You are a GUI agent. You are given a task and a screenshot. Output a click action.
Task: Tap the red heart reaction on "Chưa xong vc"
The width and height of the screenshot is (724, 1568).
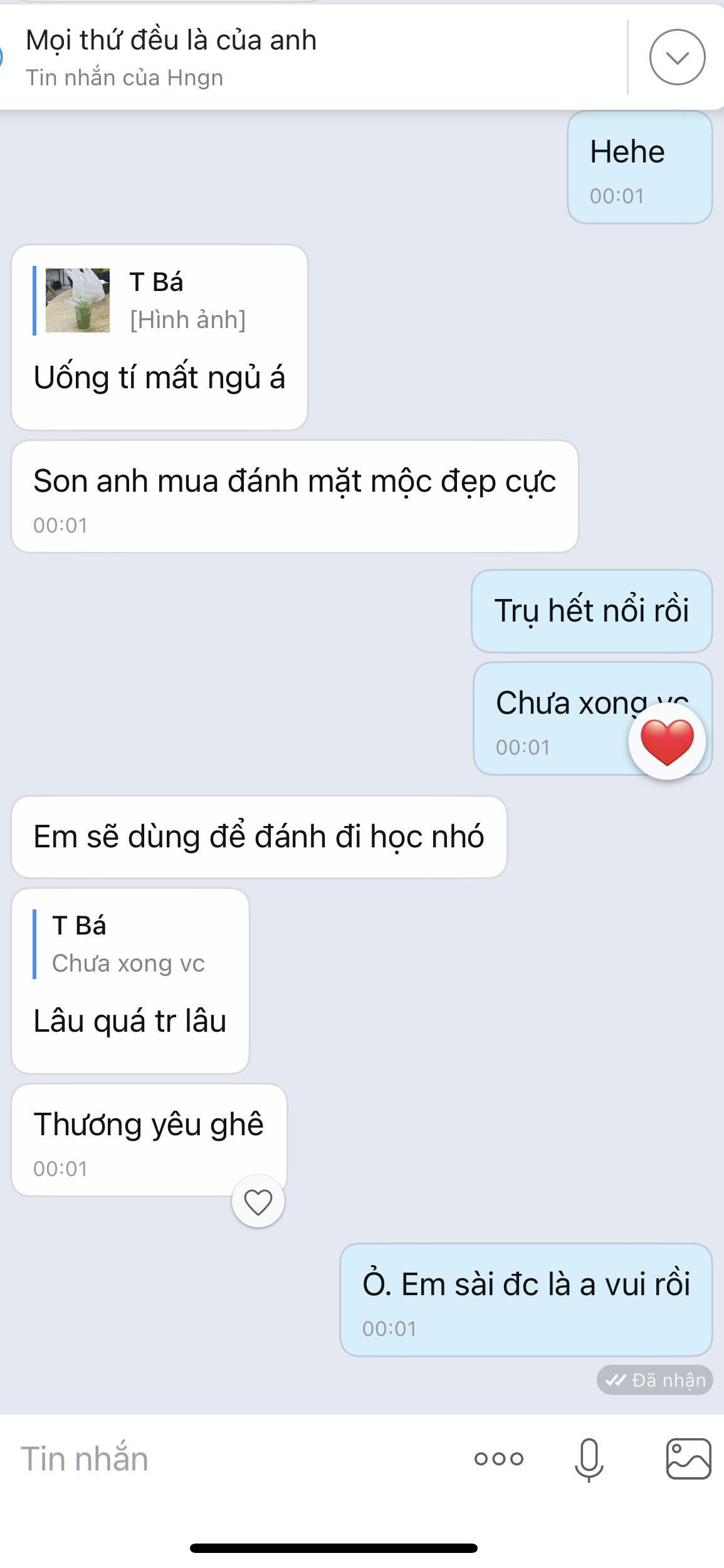[667, 741]
